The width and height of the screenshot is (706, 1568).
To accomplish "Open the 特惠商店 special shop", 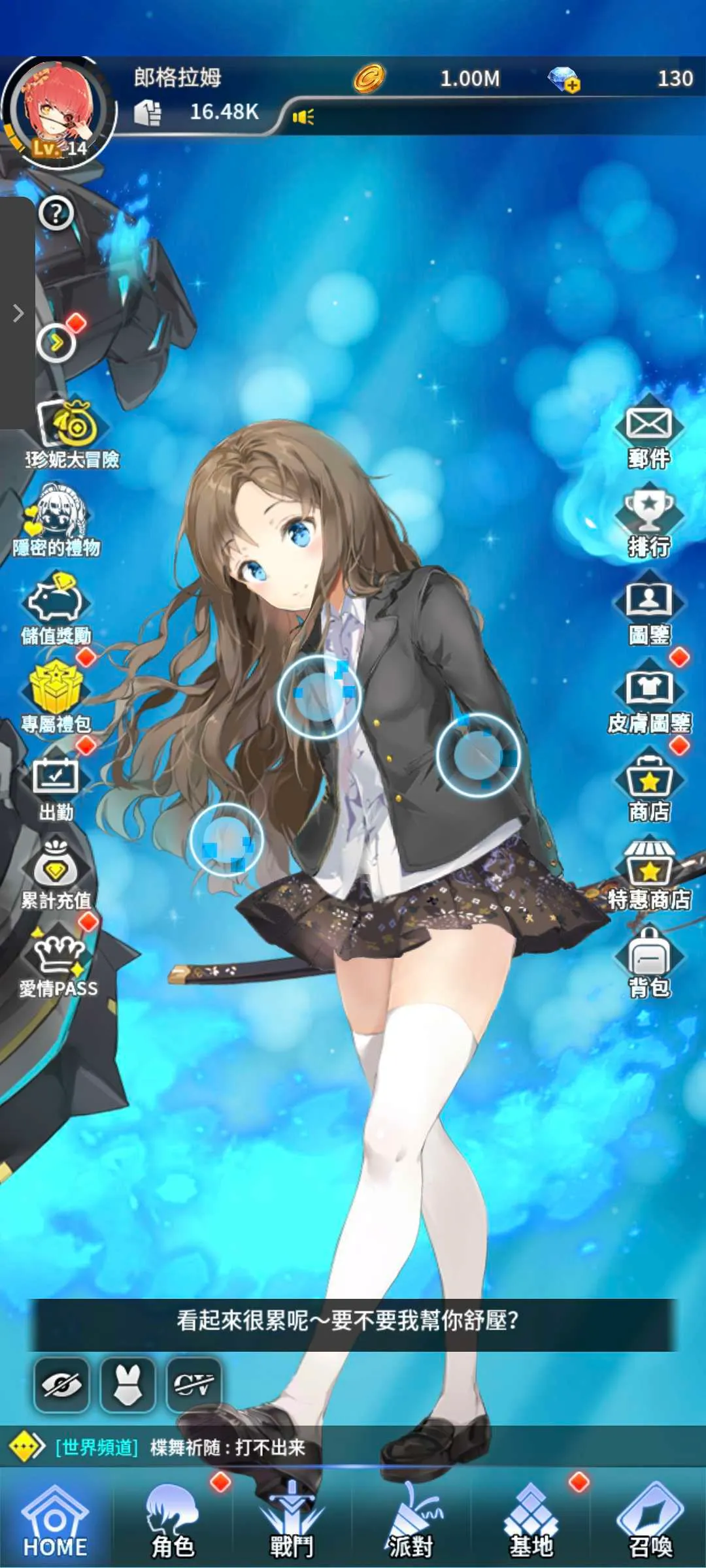I will [648, 874].
